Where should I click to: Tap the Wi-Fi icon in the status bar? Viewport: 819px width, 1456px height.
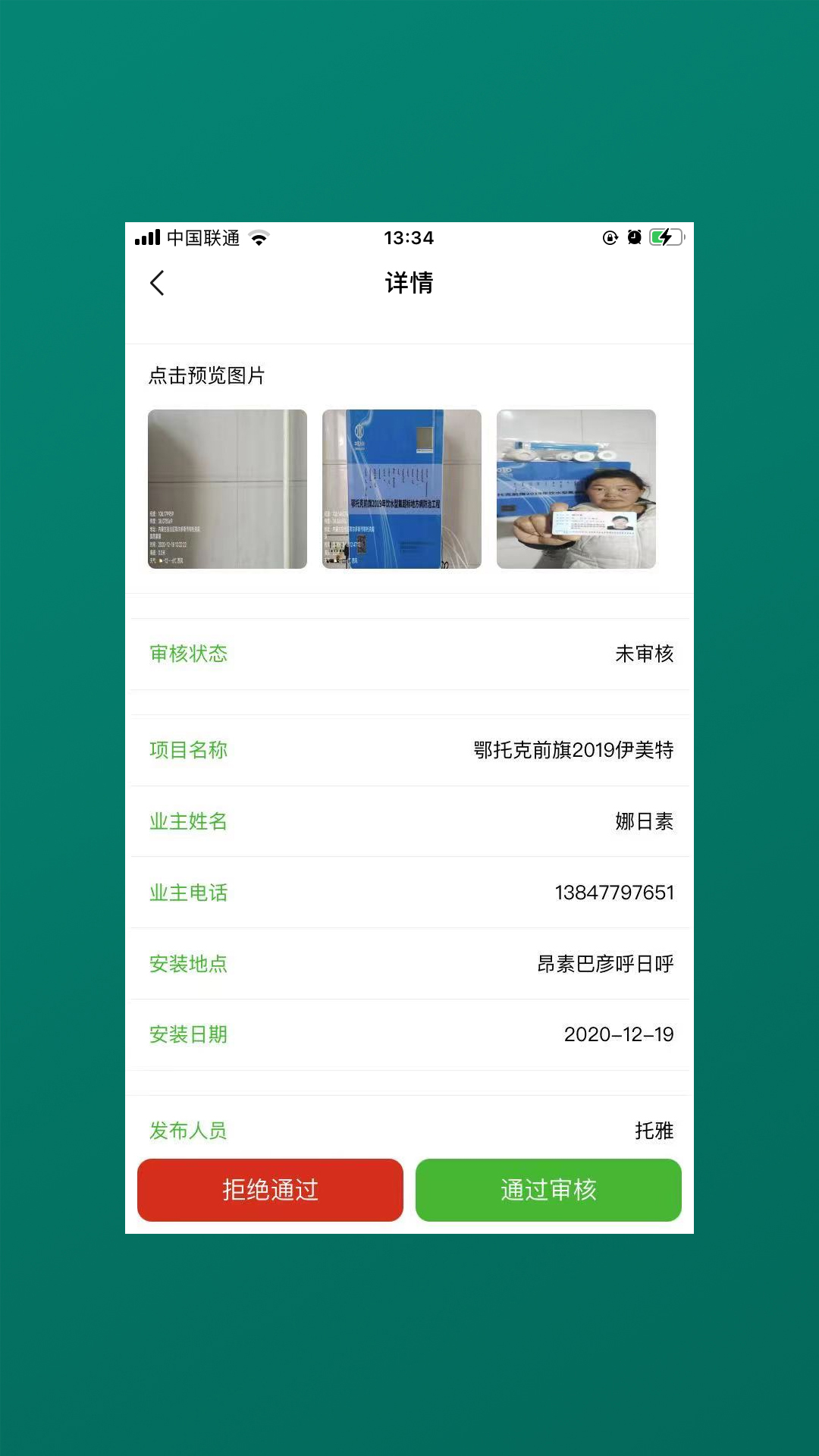(259, 237)
